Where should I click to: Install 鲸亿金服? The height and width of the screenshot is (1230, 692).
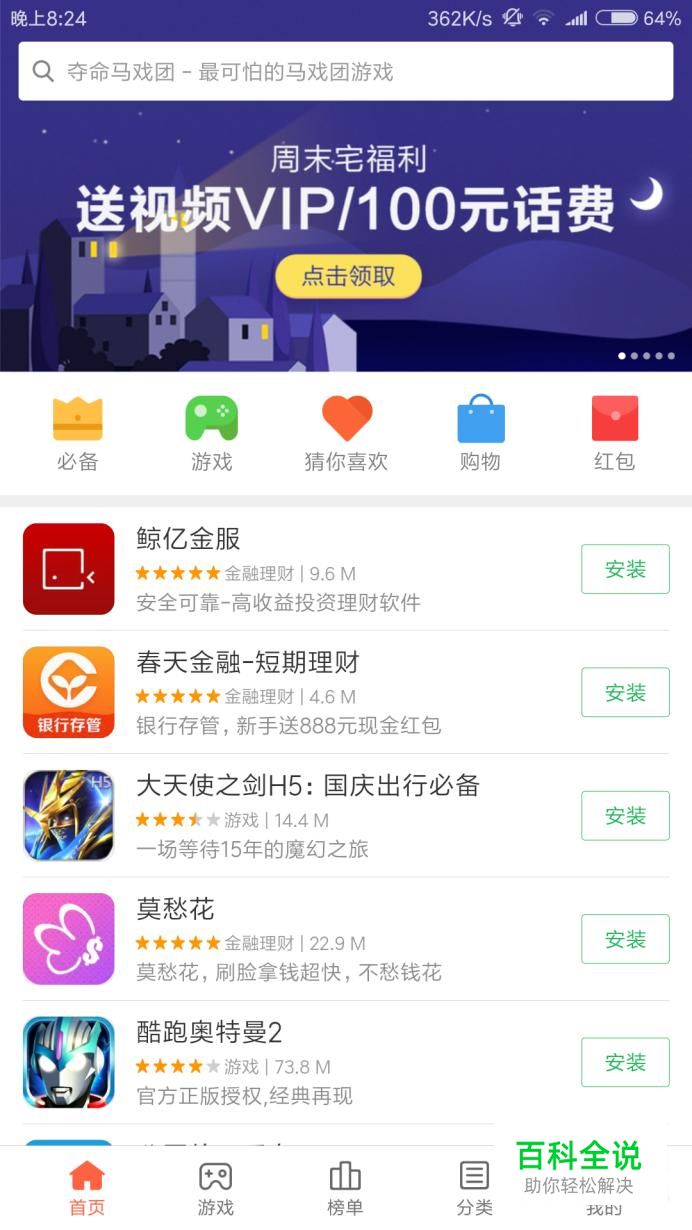[x=625, y=569]
